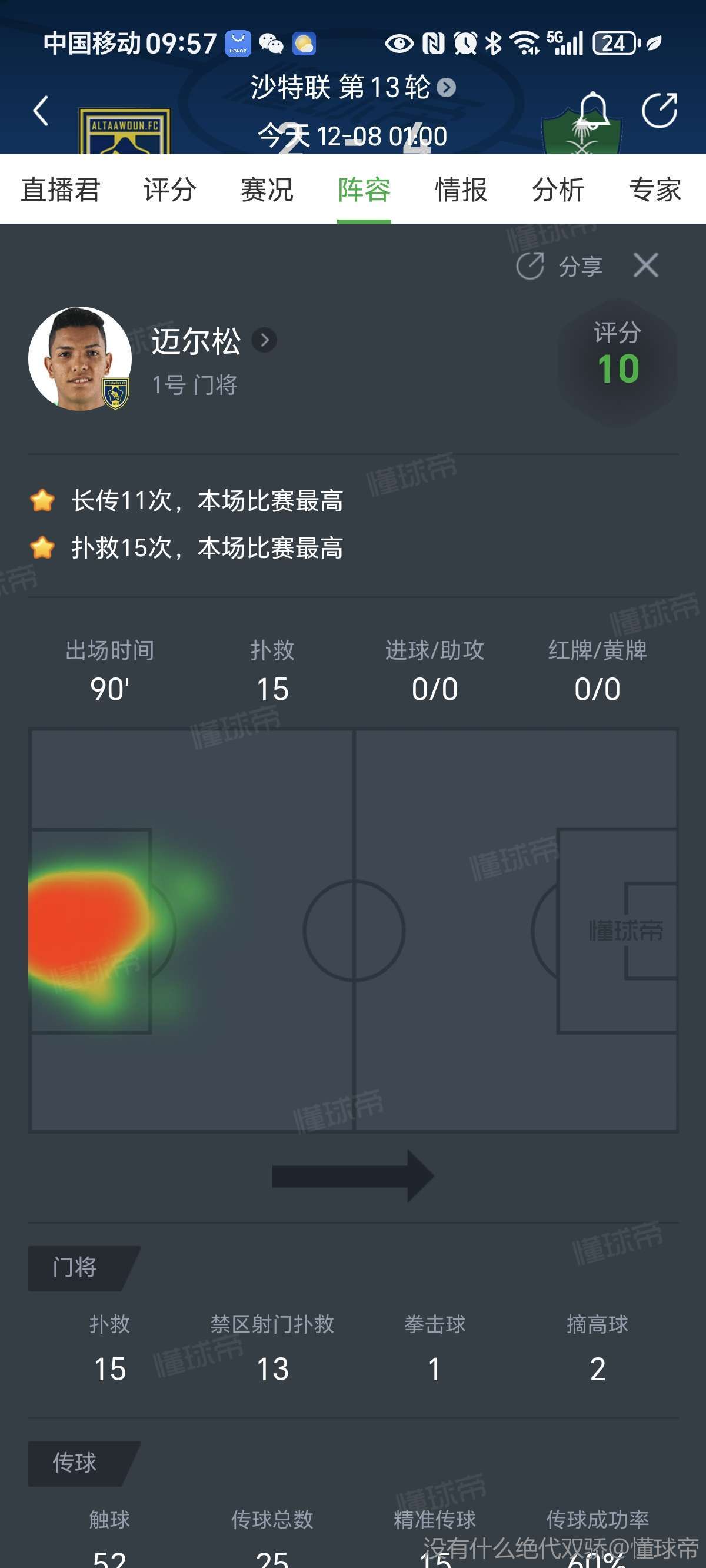Switch to the 赛况 tab
The height and width of the screenshot is (1568, 706).
[x=267, y=190]
